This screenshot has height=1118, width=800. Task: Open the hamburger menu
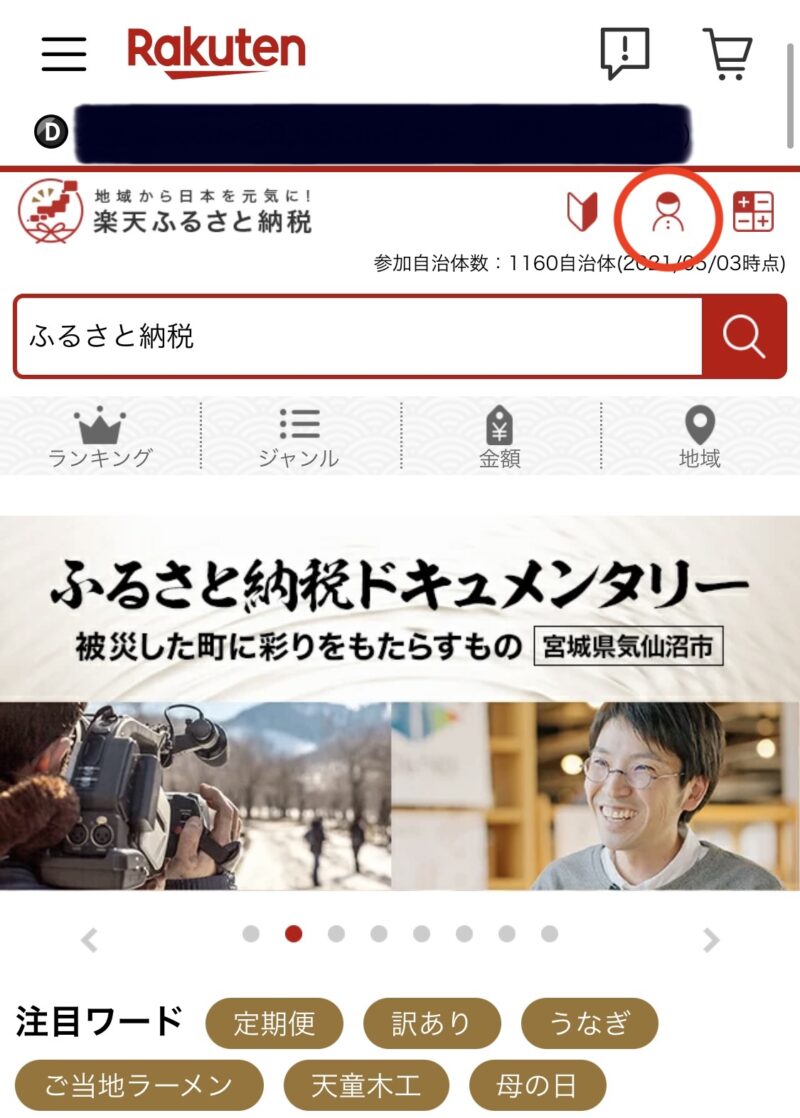tap(64, 53)
